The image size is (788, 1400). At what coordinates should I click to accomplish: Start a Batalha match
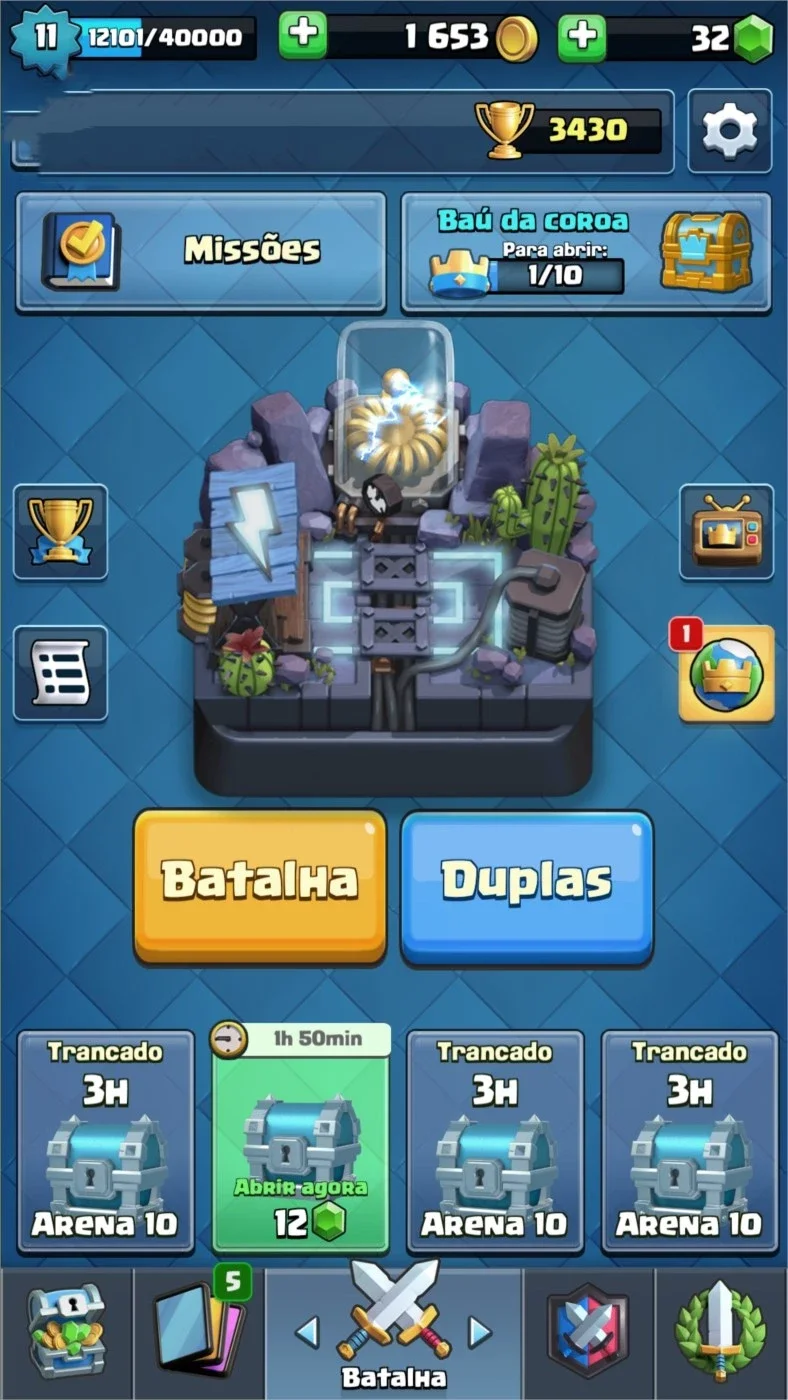pos(260,886)
